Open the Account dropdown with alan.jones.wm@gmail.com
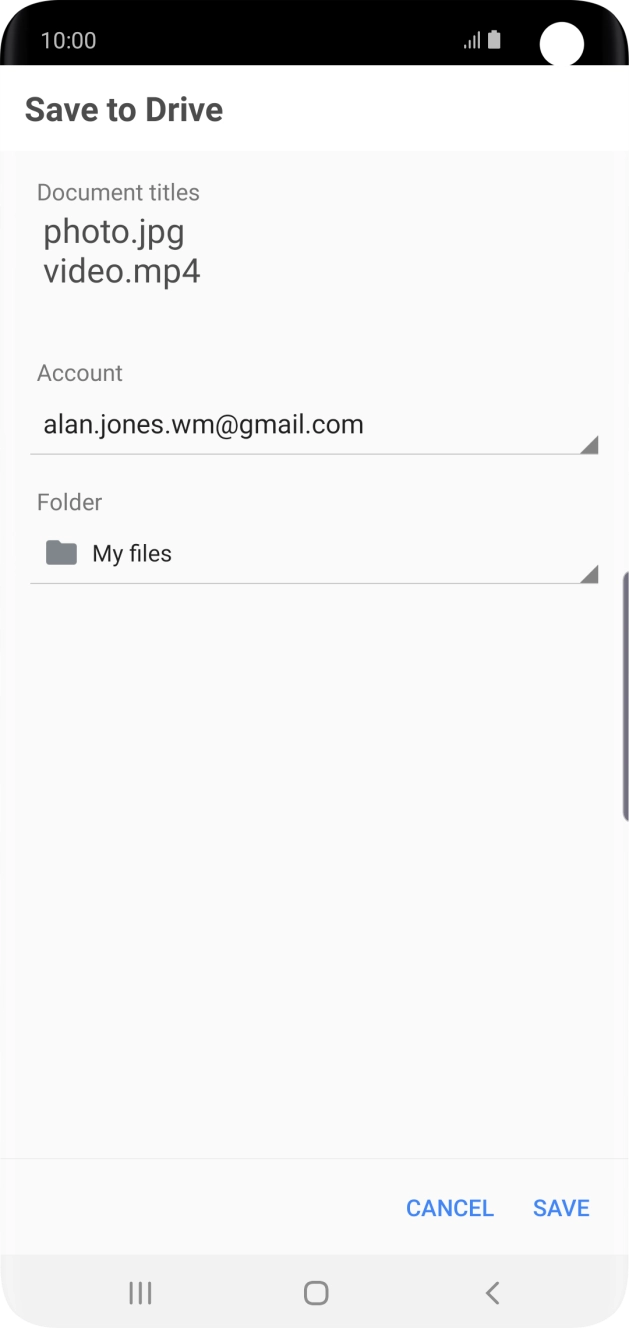Viewport: 629px width, 1328px height. [x=314, y=426]
